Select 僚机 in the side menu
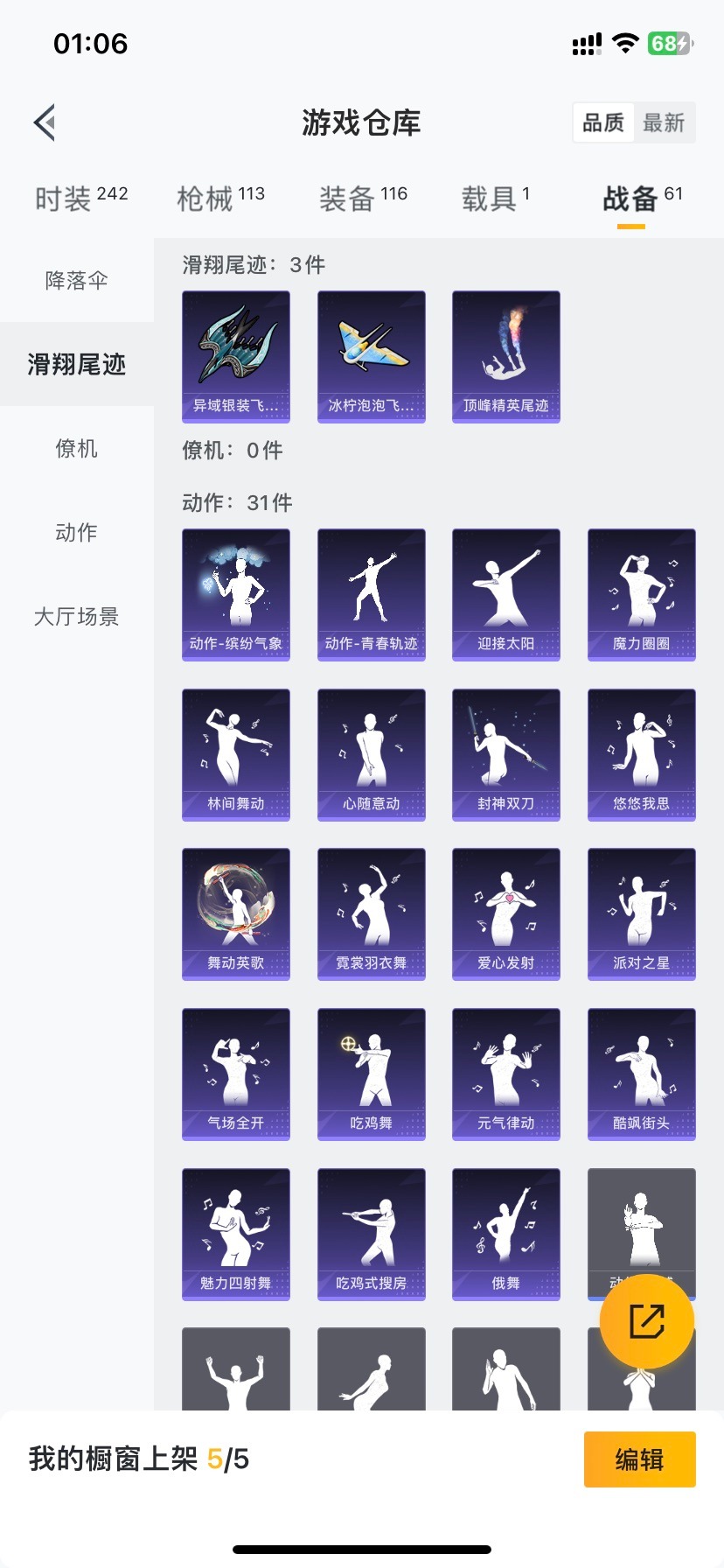 coord(77,448)
